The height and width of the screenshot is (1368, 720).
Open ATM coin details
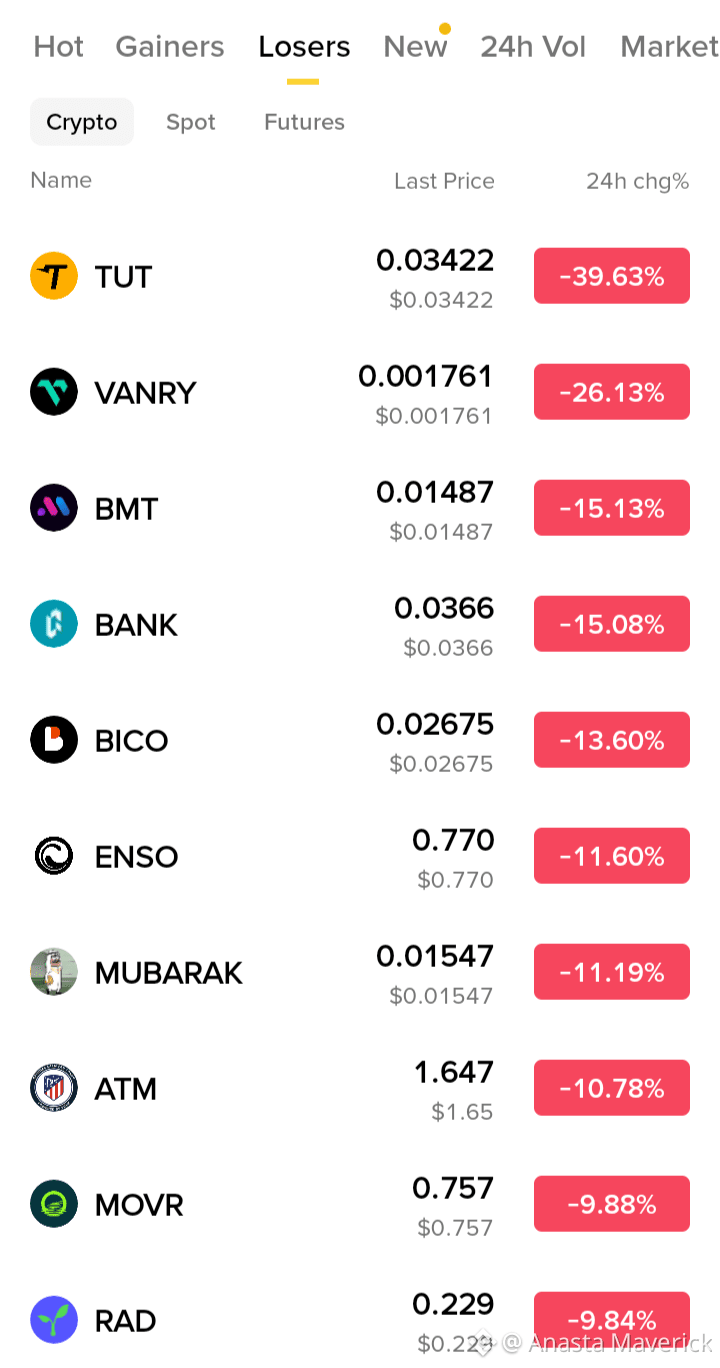[x=360, y=1088]
